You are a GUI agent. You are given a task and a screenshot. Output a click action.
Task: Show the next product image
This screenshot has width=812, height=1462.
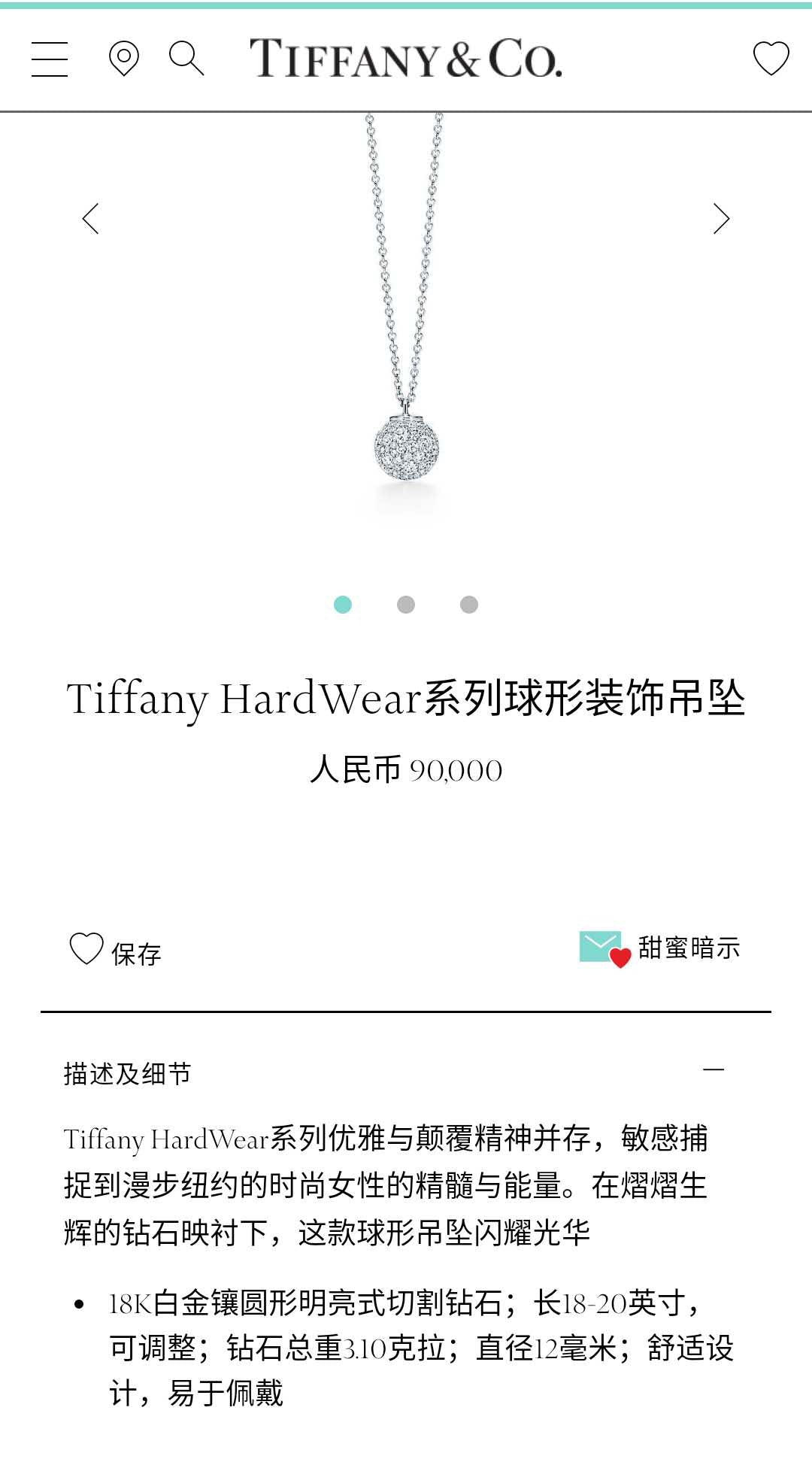721,219
